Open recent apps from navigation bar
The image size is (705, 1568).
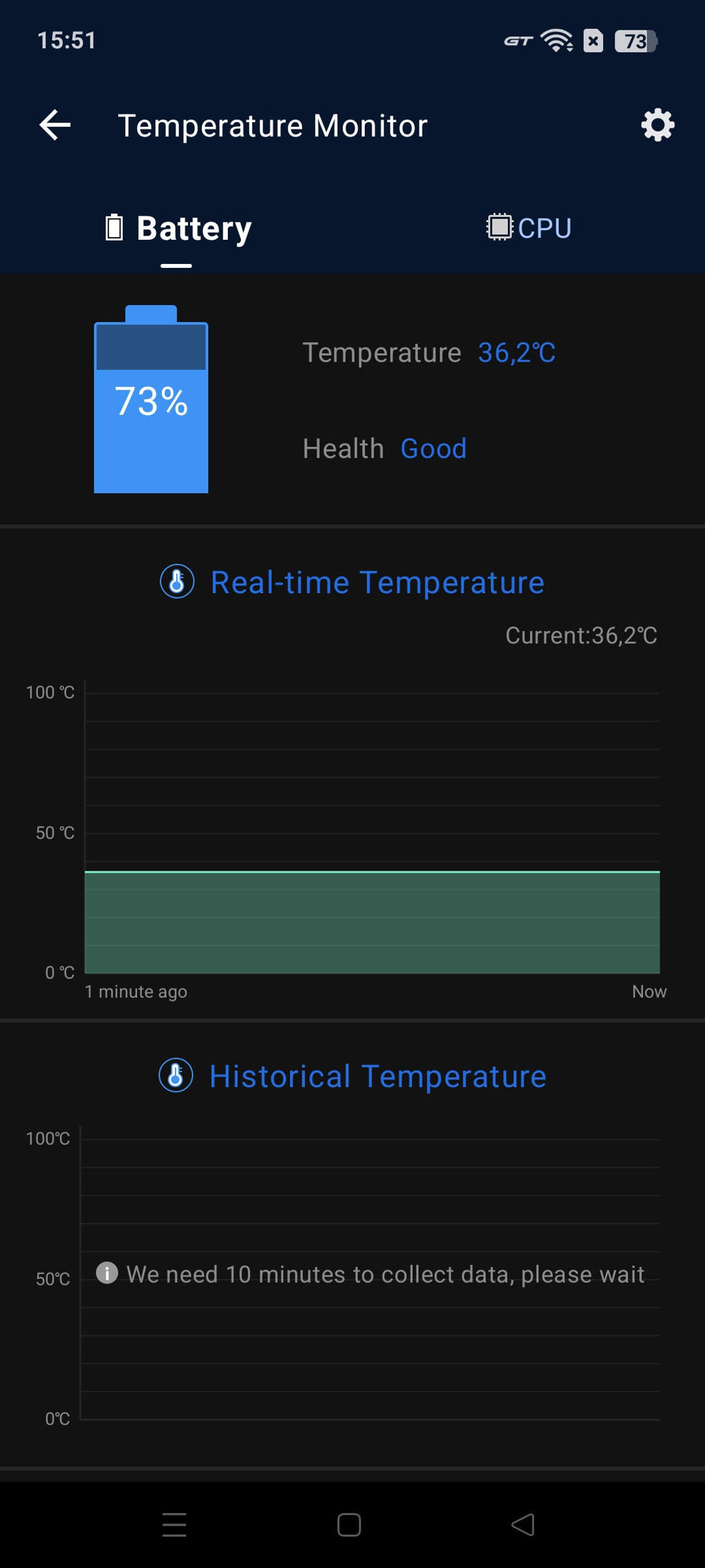point(174,1525)
